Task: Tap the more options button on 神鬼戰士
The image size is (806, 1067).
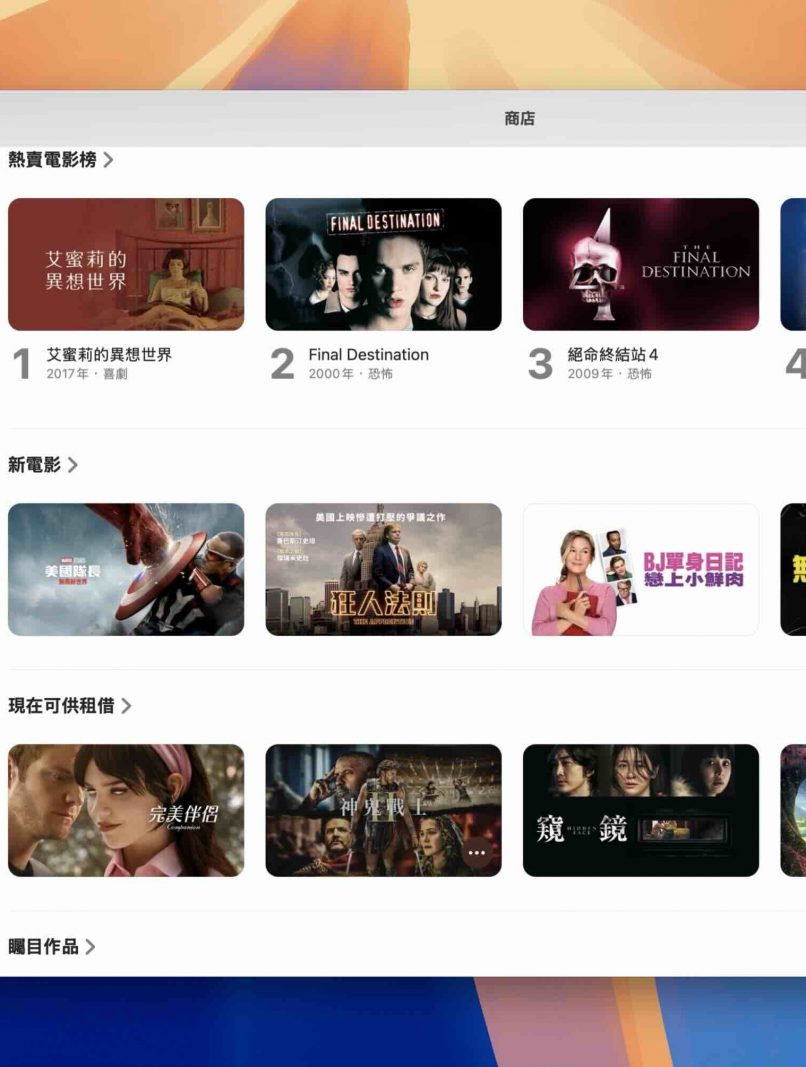Action: (x=477, y=853)
